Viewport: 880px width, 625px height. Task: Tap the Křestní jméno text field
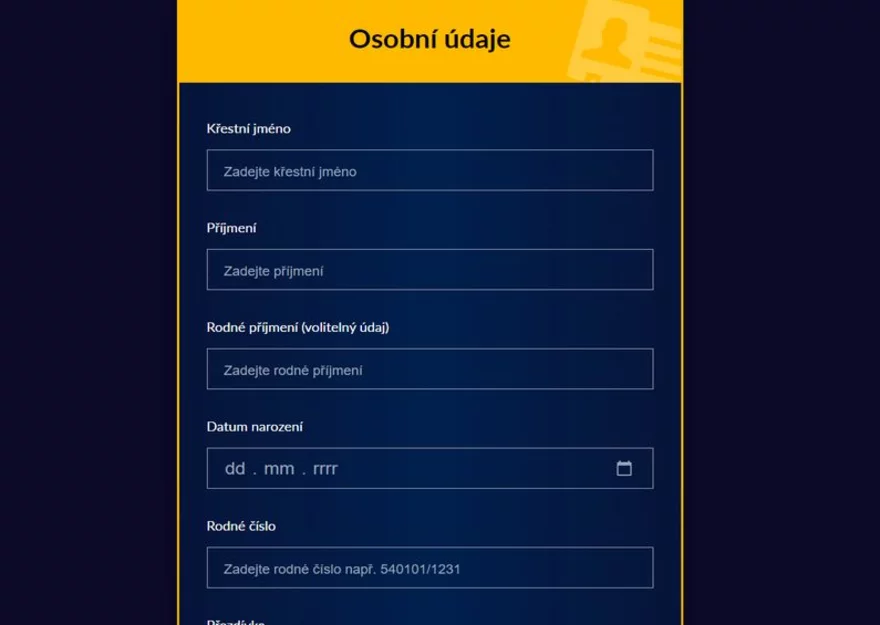(429, 170)
